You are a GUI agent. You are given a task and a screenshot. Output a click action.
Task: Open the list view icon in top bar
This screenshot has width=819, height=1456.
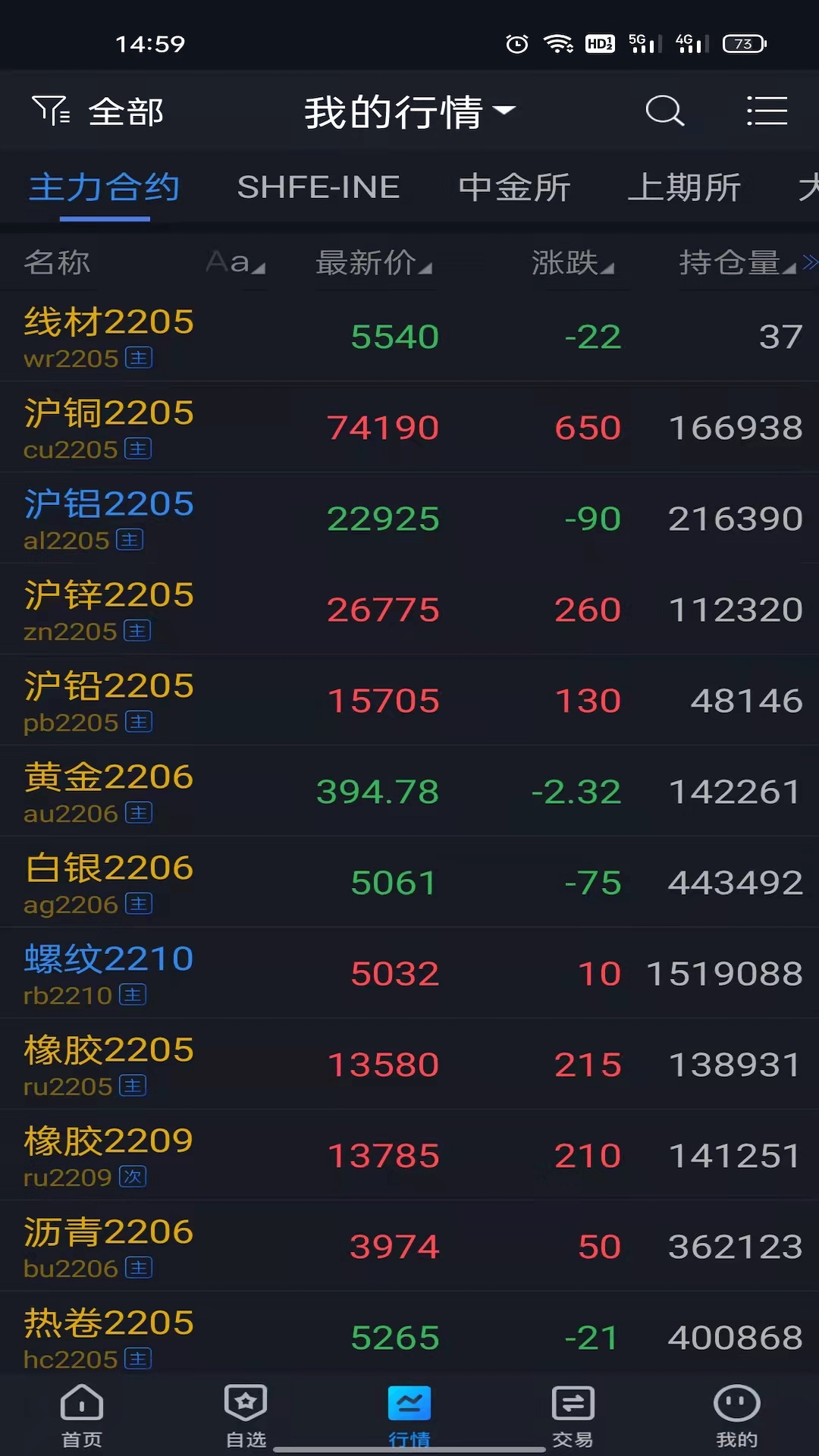767,111
